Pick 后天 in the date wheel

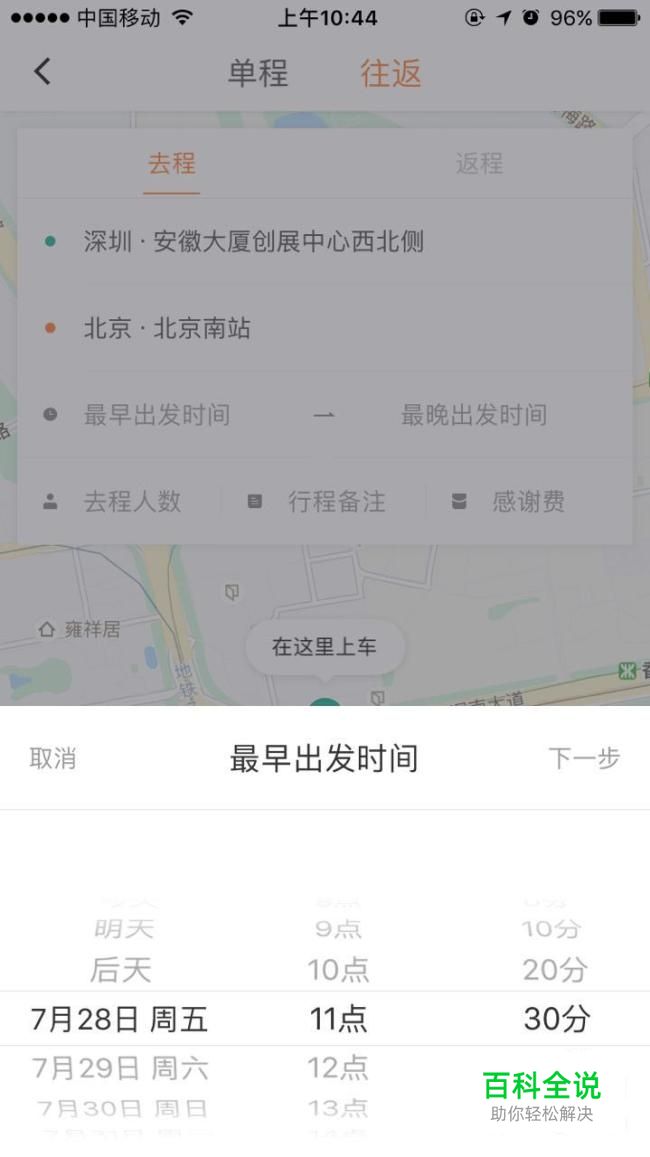click(120, 970)
